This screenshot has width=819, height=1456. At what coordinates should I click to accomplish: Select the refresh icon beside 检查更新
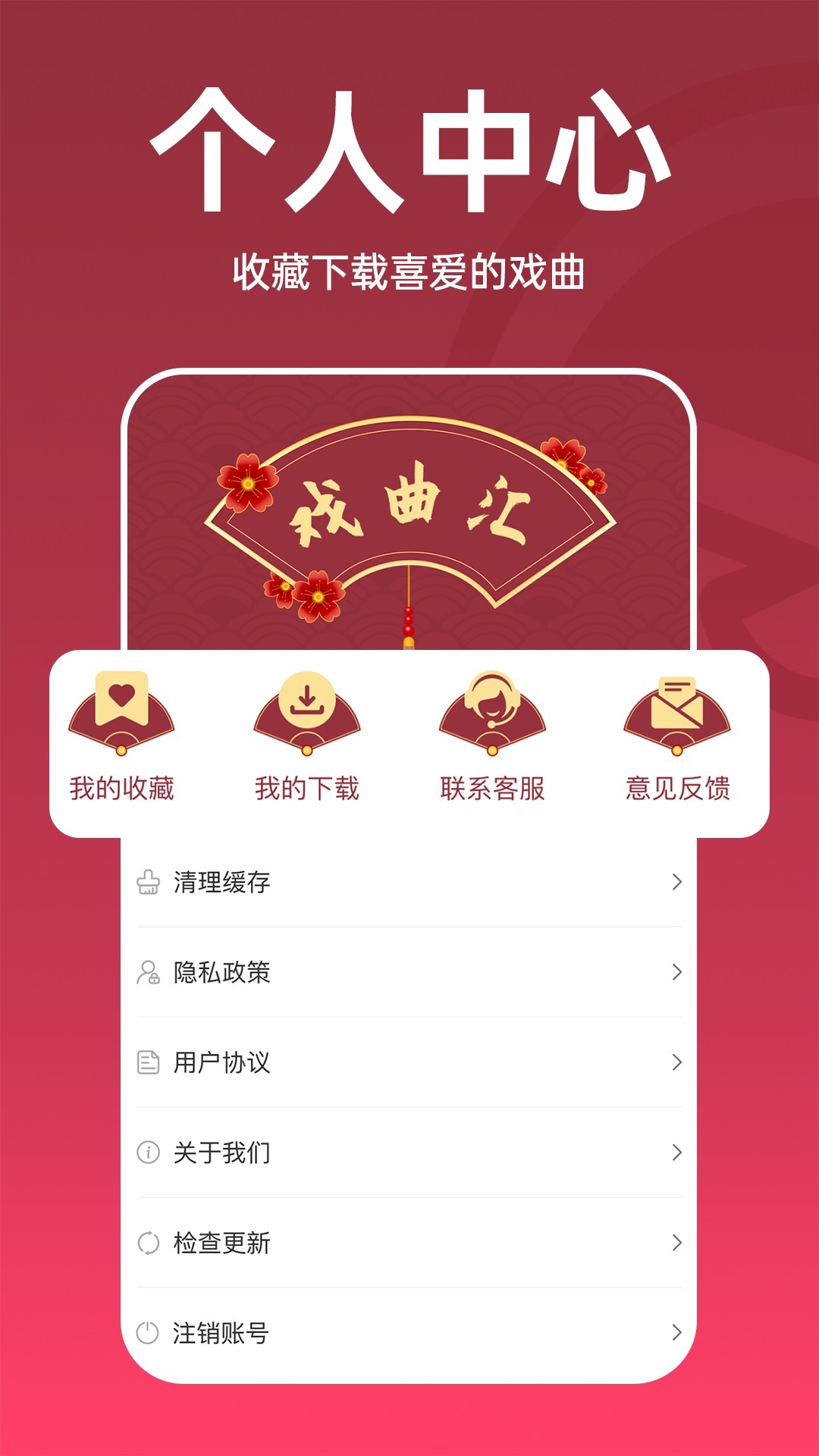coord(149,1243)
